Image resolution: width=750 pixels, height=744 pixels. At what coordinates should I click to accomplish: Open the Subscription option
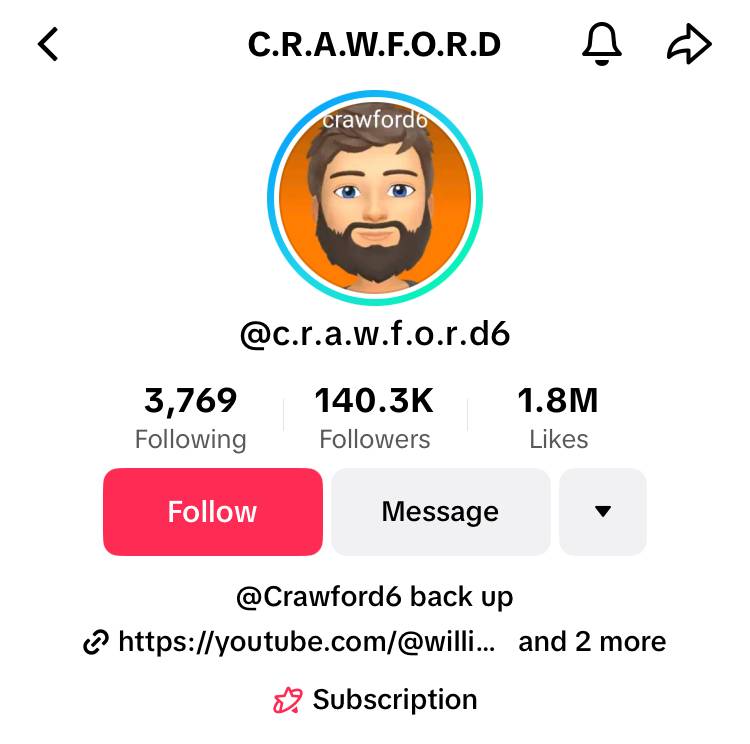tap(375, 700)
